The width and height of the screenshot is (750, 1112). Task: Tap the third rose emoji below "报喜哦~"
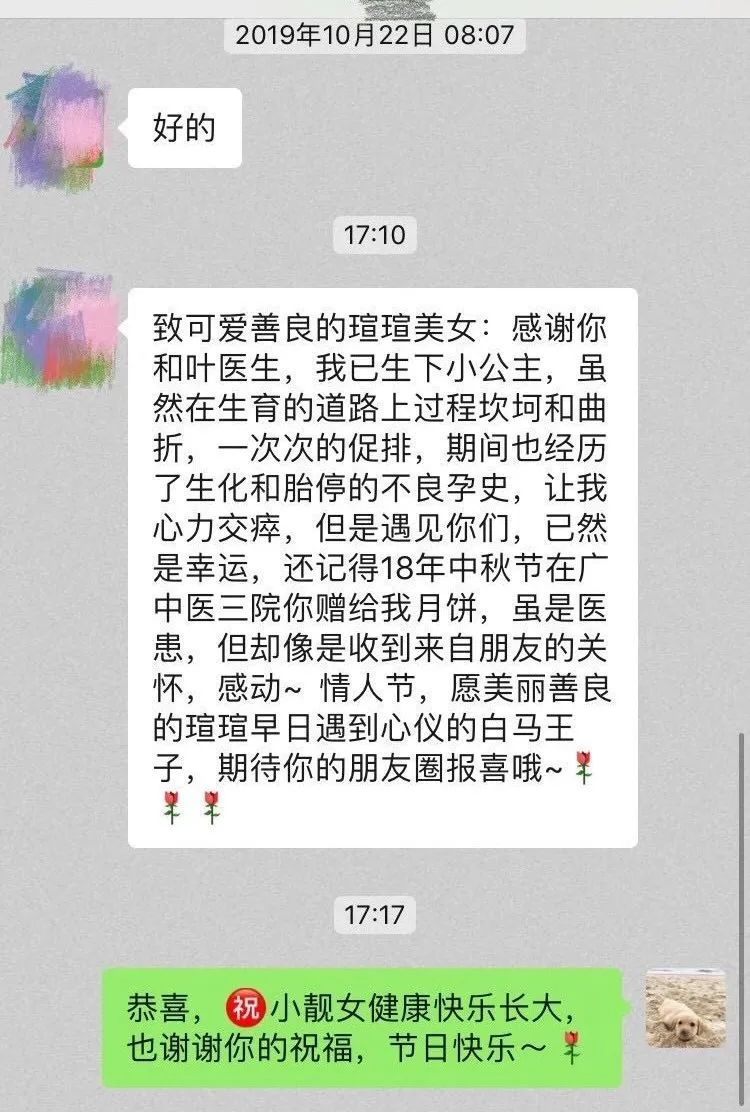(x=210, y=808)
